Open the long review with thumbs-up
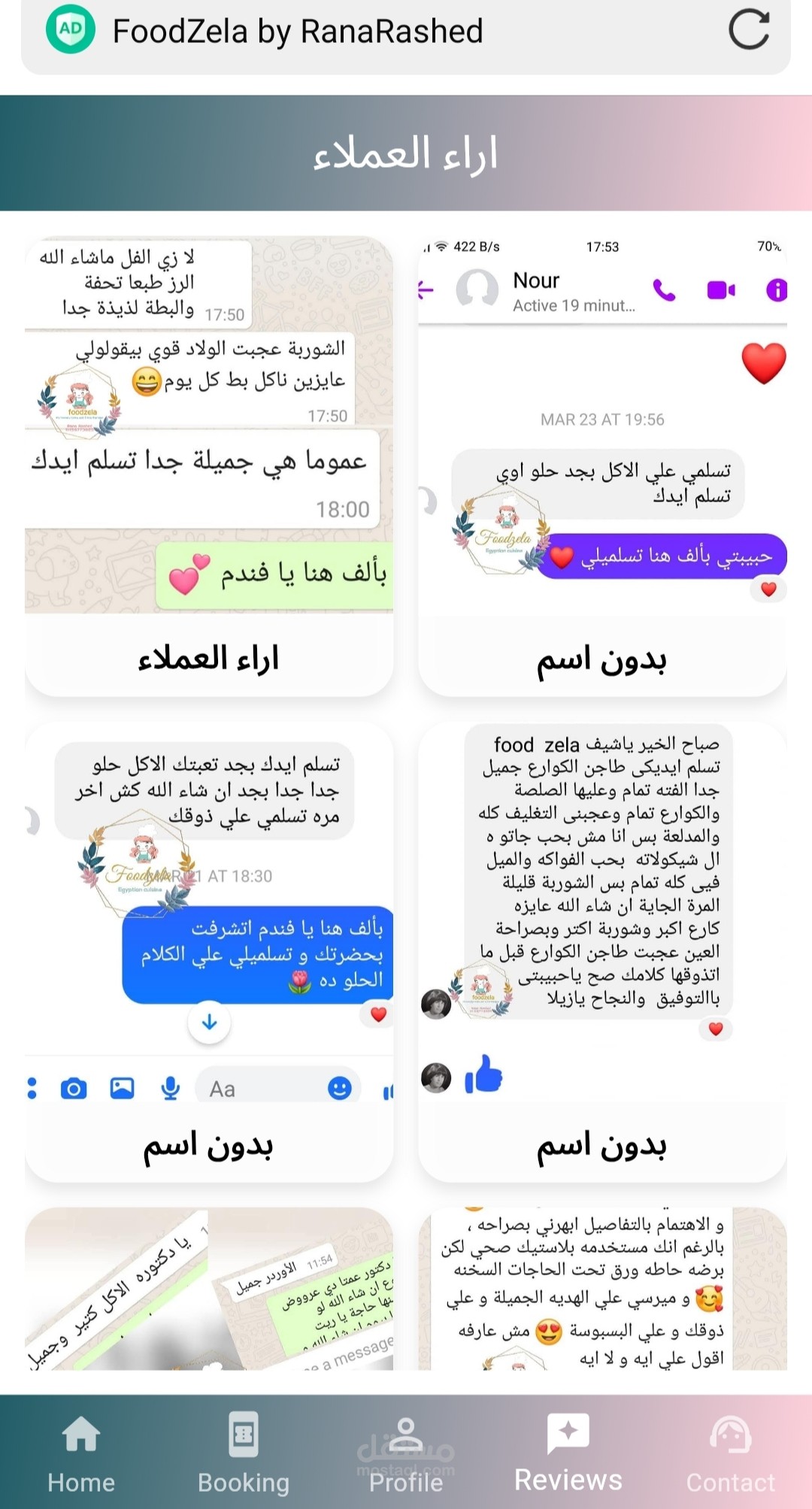The width and height of the screenshot is (812, 1509). pyautogui.click(x=602, y=953)
